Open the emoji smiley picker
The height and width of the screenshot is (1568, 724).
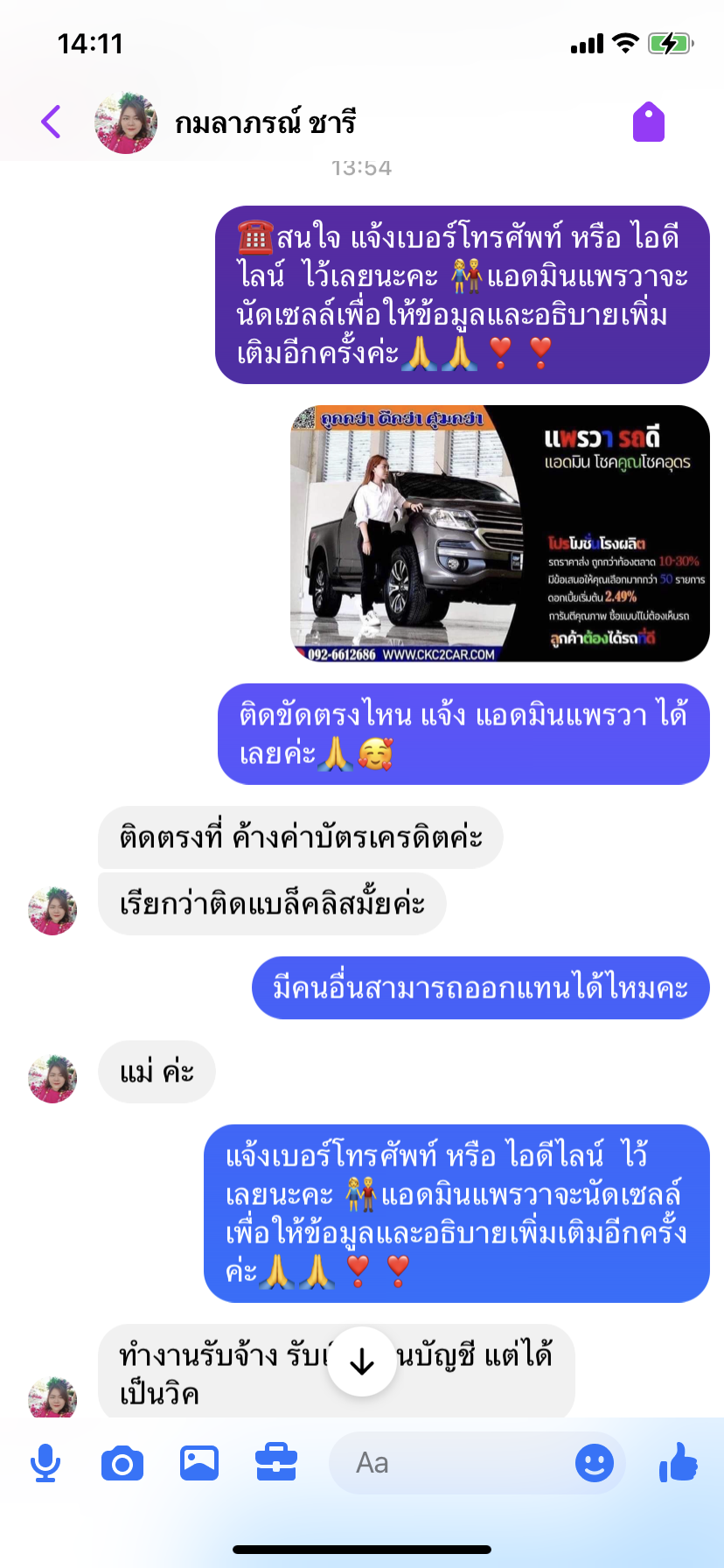pyautogui.click(x=595, y=1463)
